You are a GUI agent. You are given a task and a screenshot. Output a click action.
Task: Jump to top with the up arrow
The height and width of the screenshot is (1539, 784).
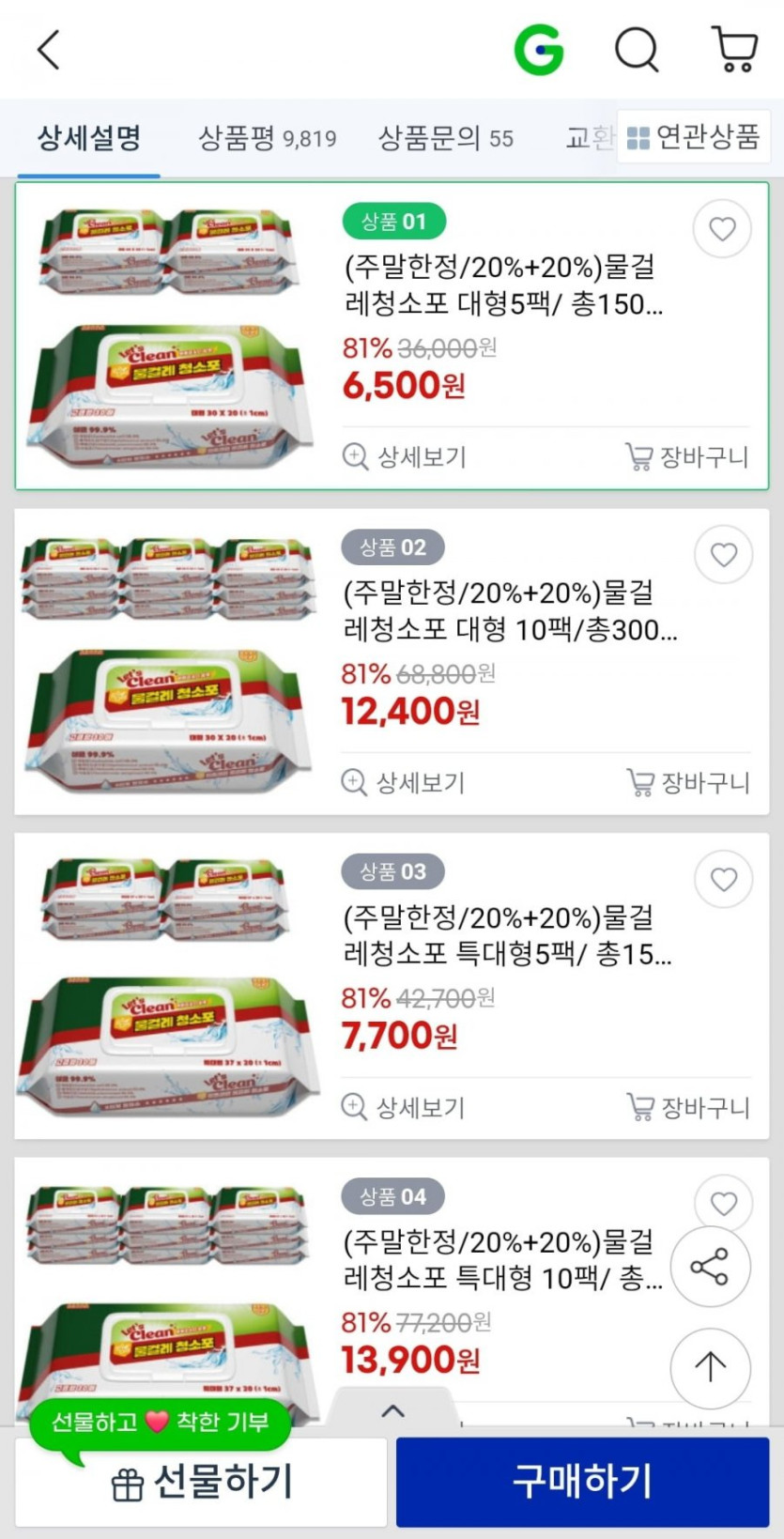pyautogui.click(x=710, y=1366)
